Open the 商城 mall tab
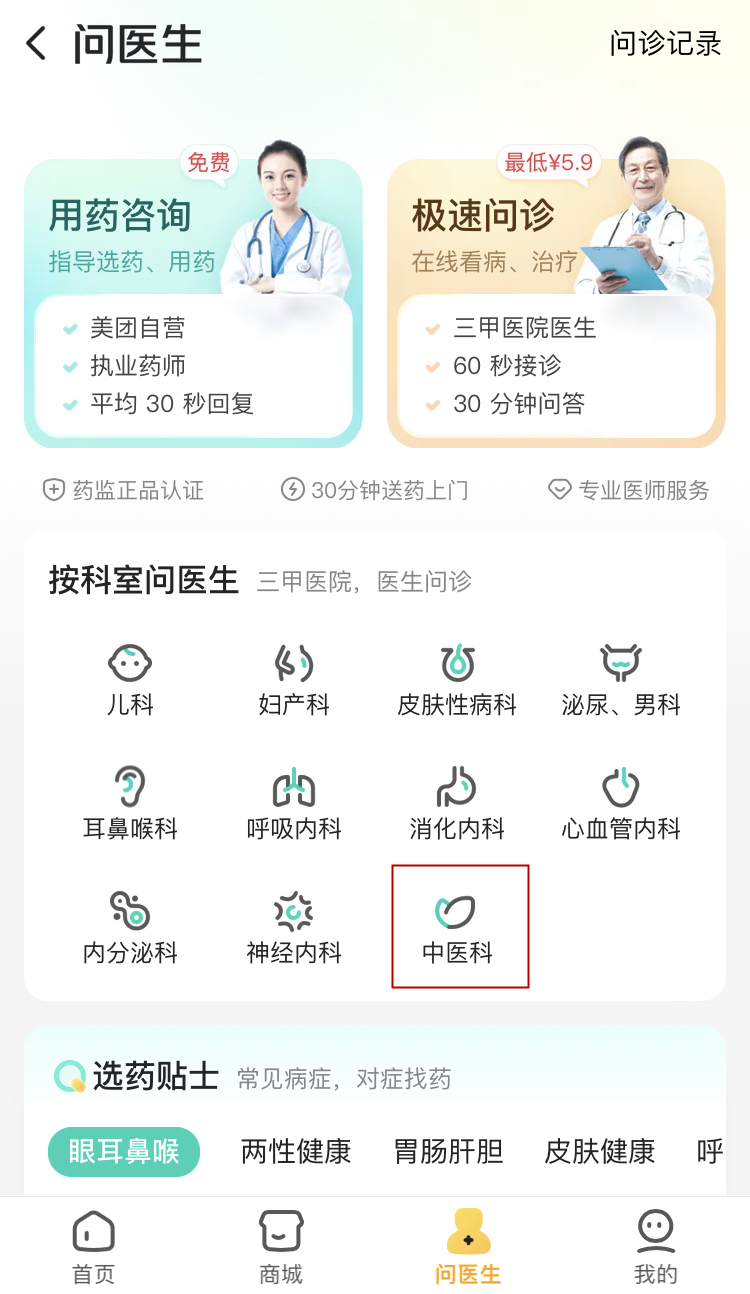Image resolution: width=750 pixels, height=1294 pixels. [281, 1247]
